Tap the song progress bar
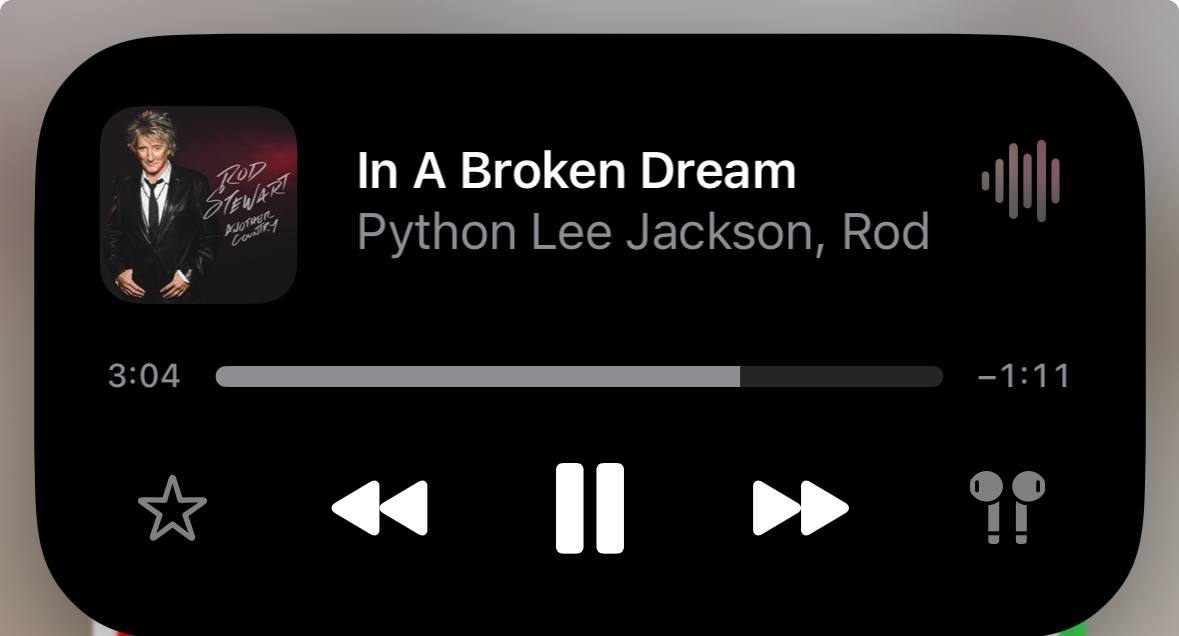Viewport: 1179px width, 636px height. click(x=578, y=377)
